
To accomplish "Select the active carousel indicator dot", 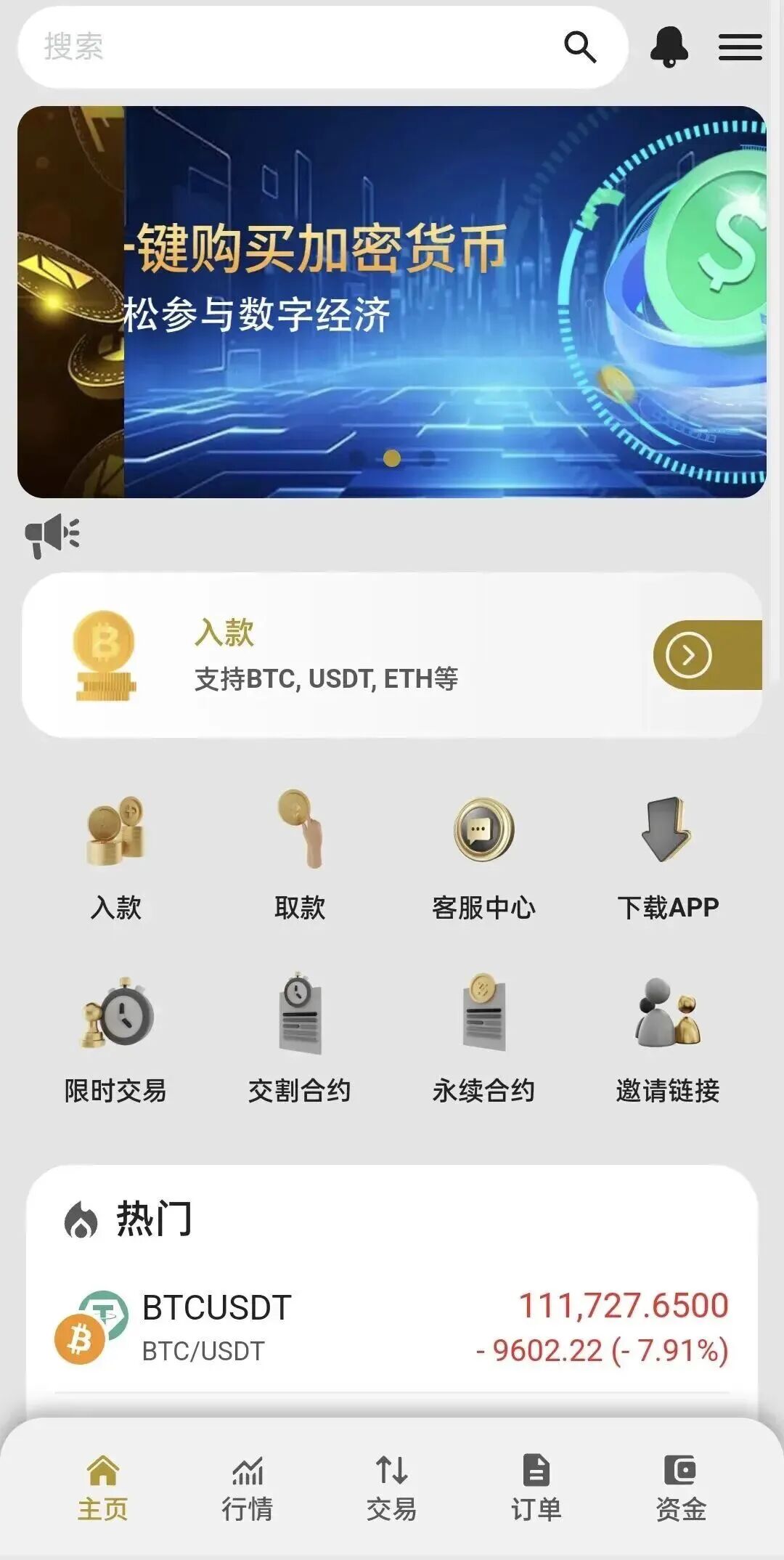I will point(392,458).
